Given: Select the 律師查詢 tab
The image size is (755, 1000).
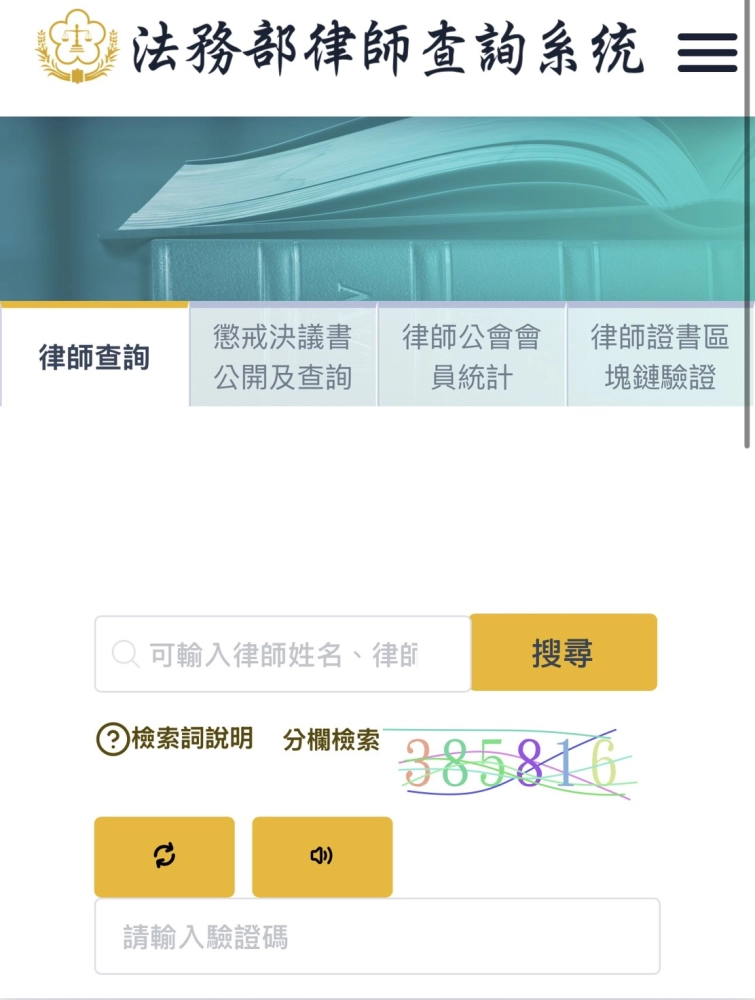Looking at the screenshot, I should pos(94,357).
